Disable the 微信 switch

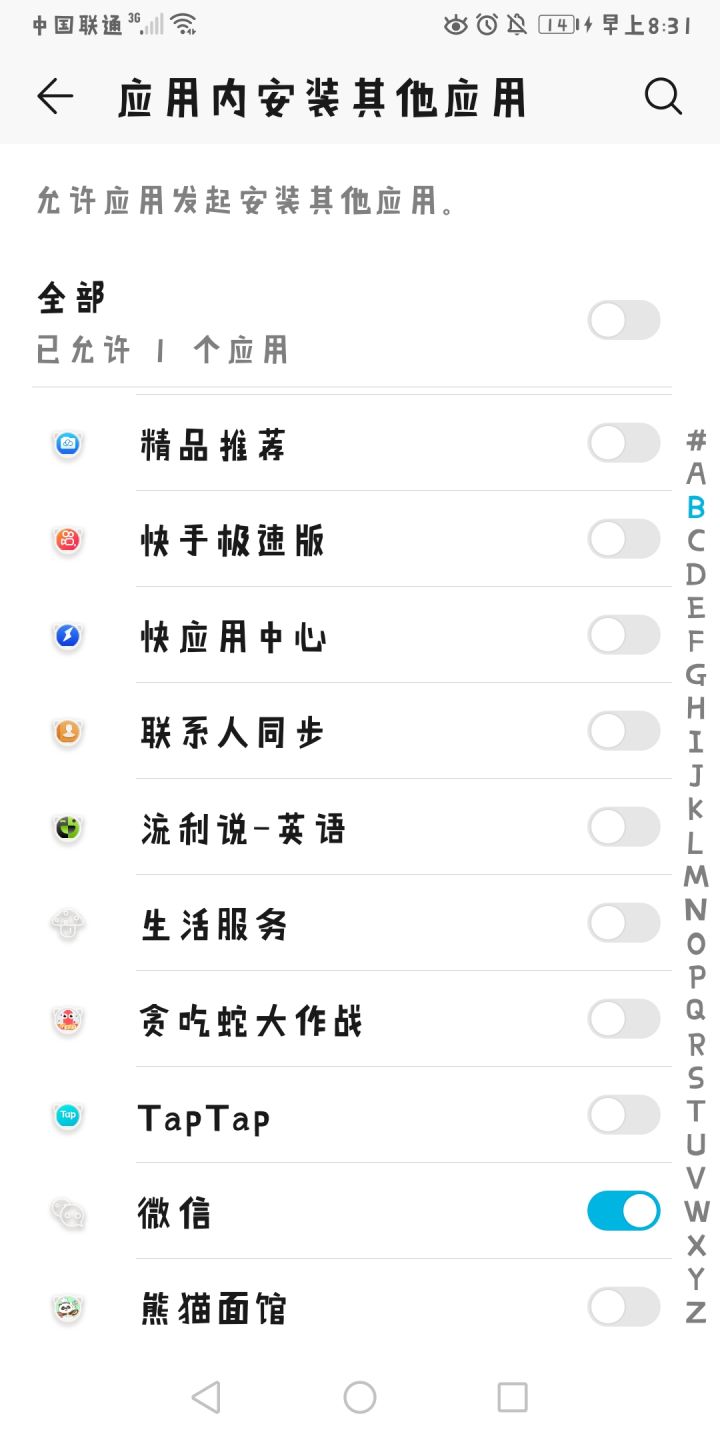click(x=623, y=1211)
